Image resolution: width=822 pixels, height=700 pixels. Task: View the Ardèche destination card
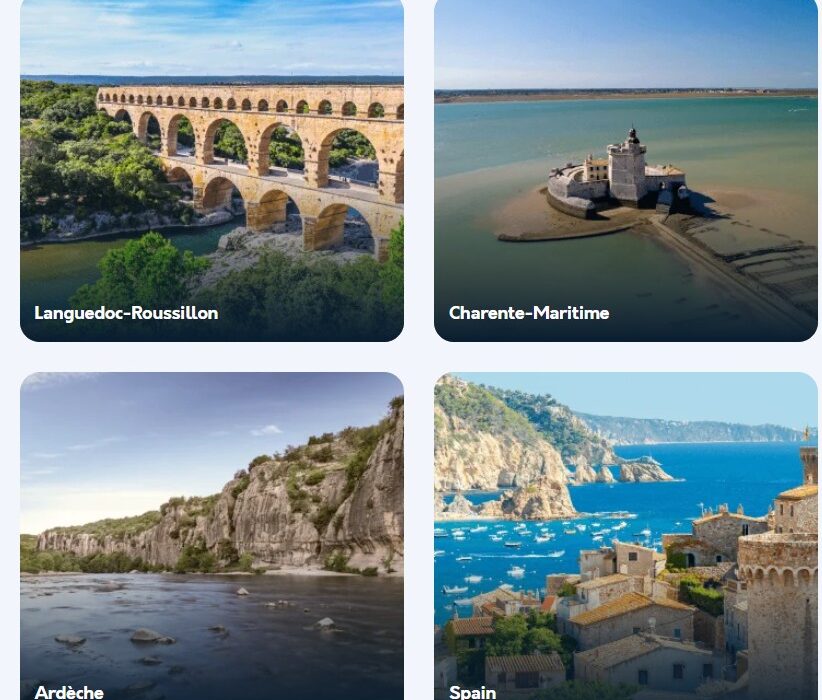click(212, 535)
